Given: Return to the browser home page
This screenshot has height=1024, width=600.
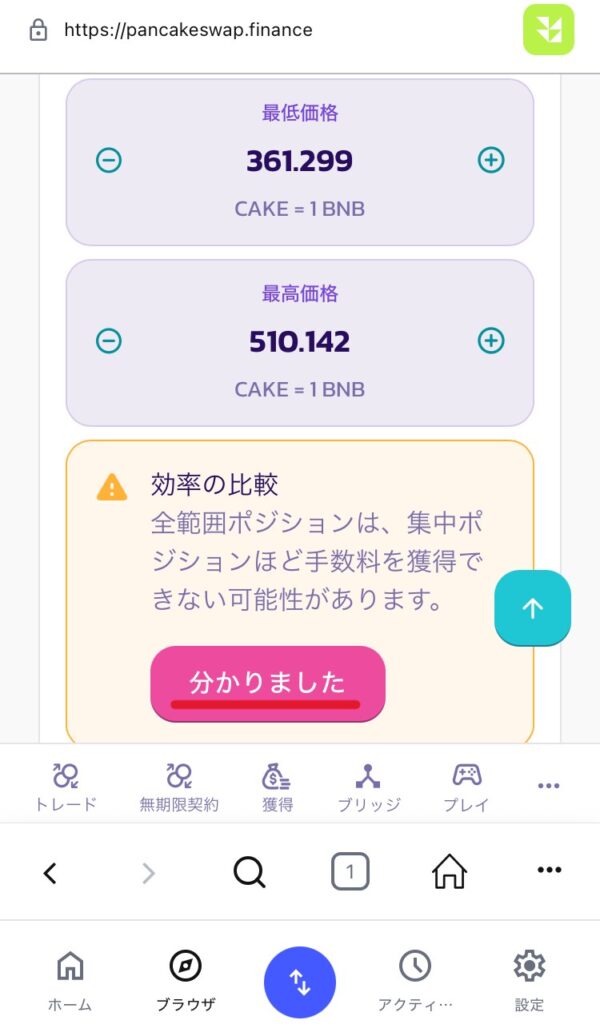Looking at the screenshot, I should coord(449,873).
